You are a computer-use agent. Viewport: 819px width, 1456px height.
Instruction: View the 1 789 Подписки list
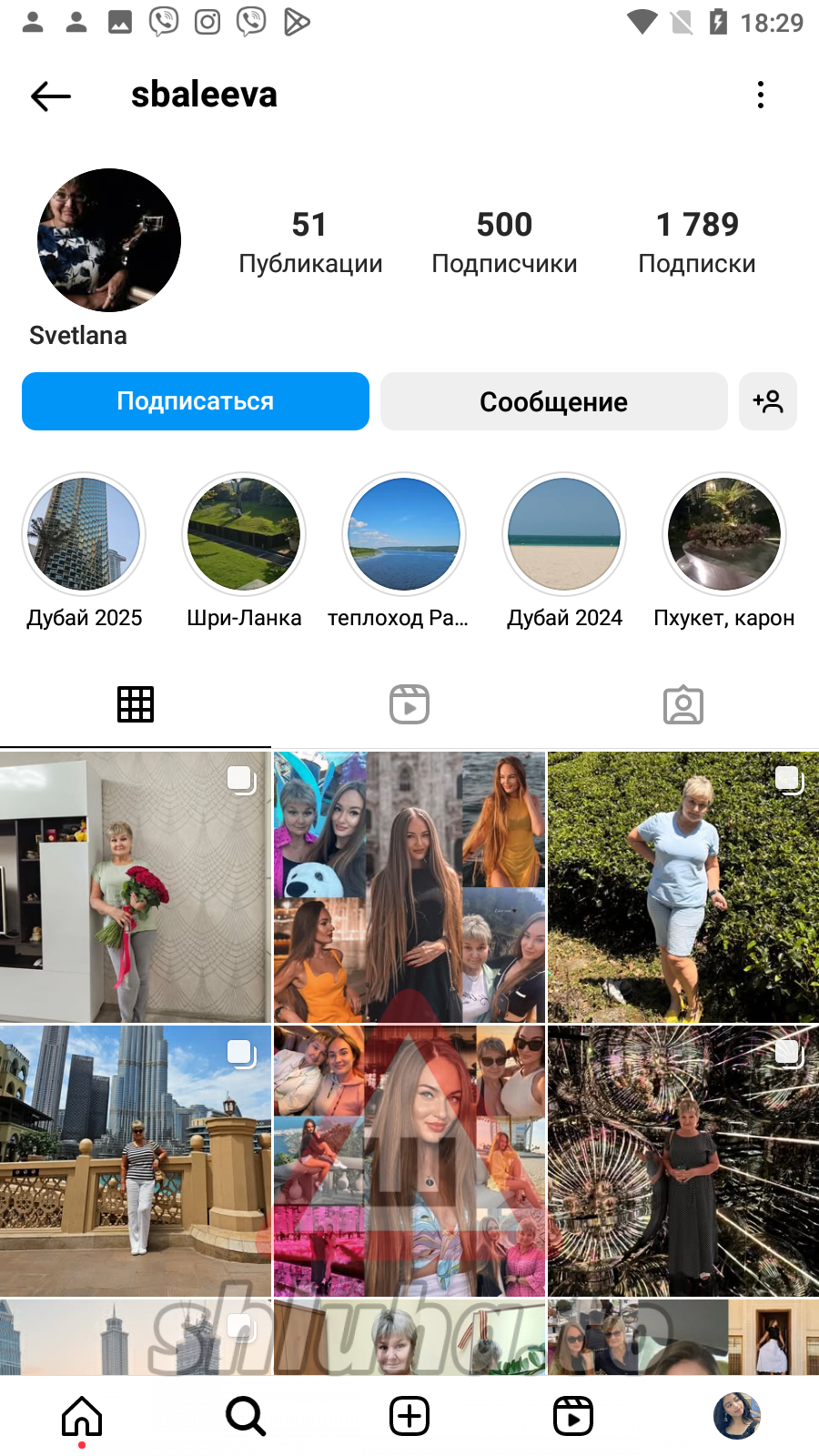coord(697,242)
